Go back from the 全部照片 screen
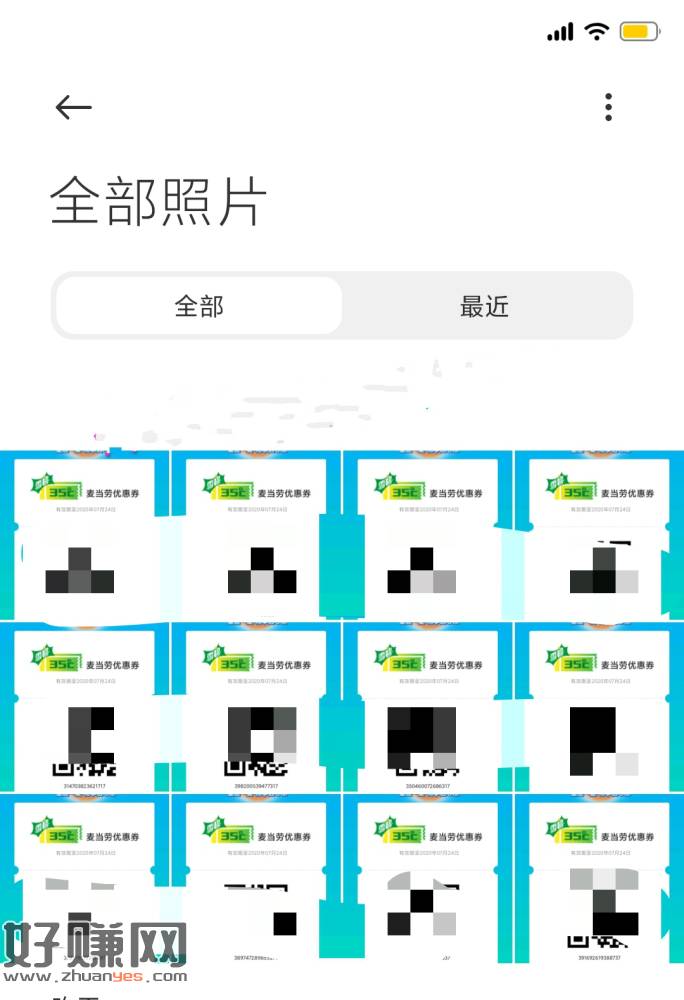Screen dimensions: 684x1000 (74, 107)
